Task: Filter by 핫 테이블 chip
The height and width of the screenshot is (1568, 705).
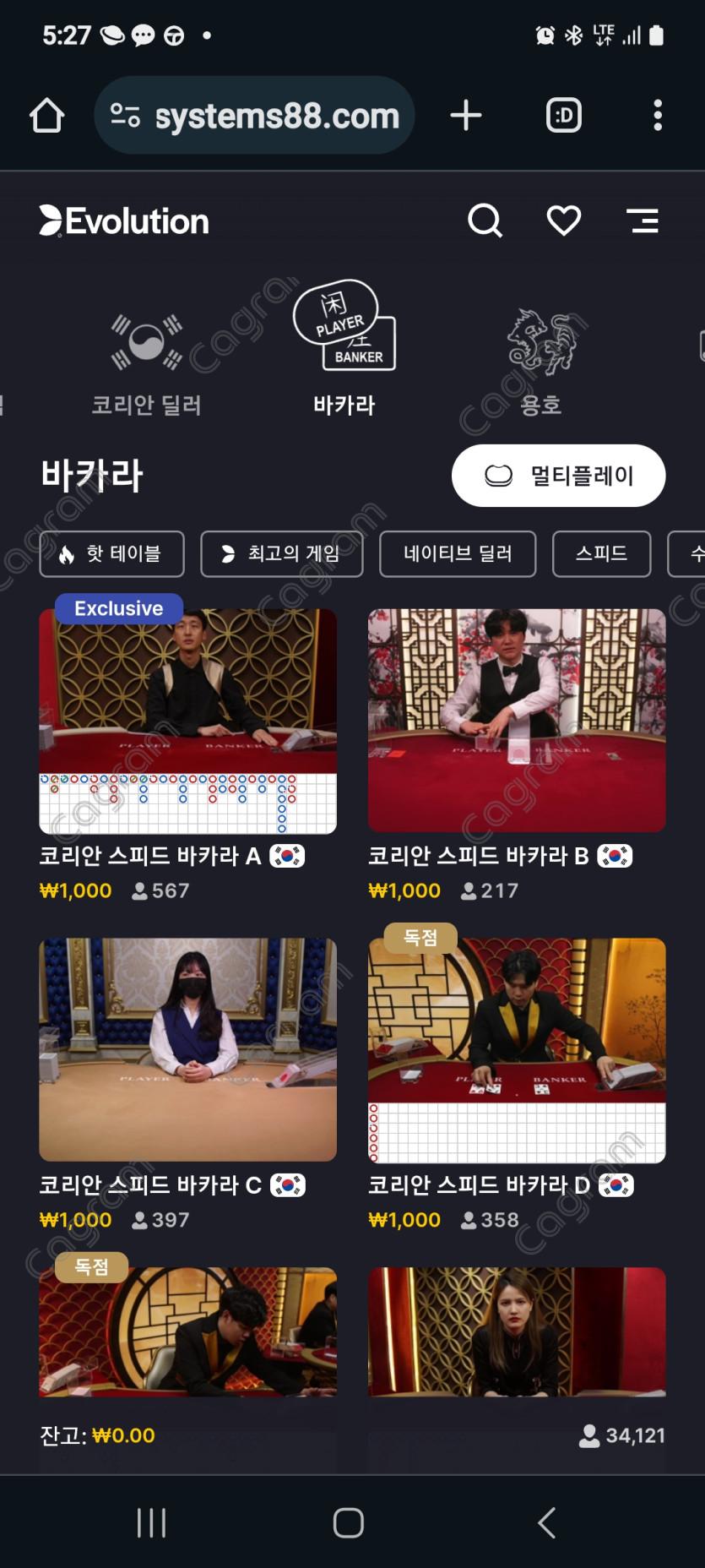Action: click(111, 554)
